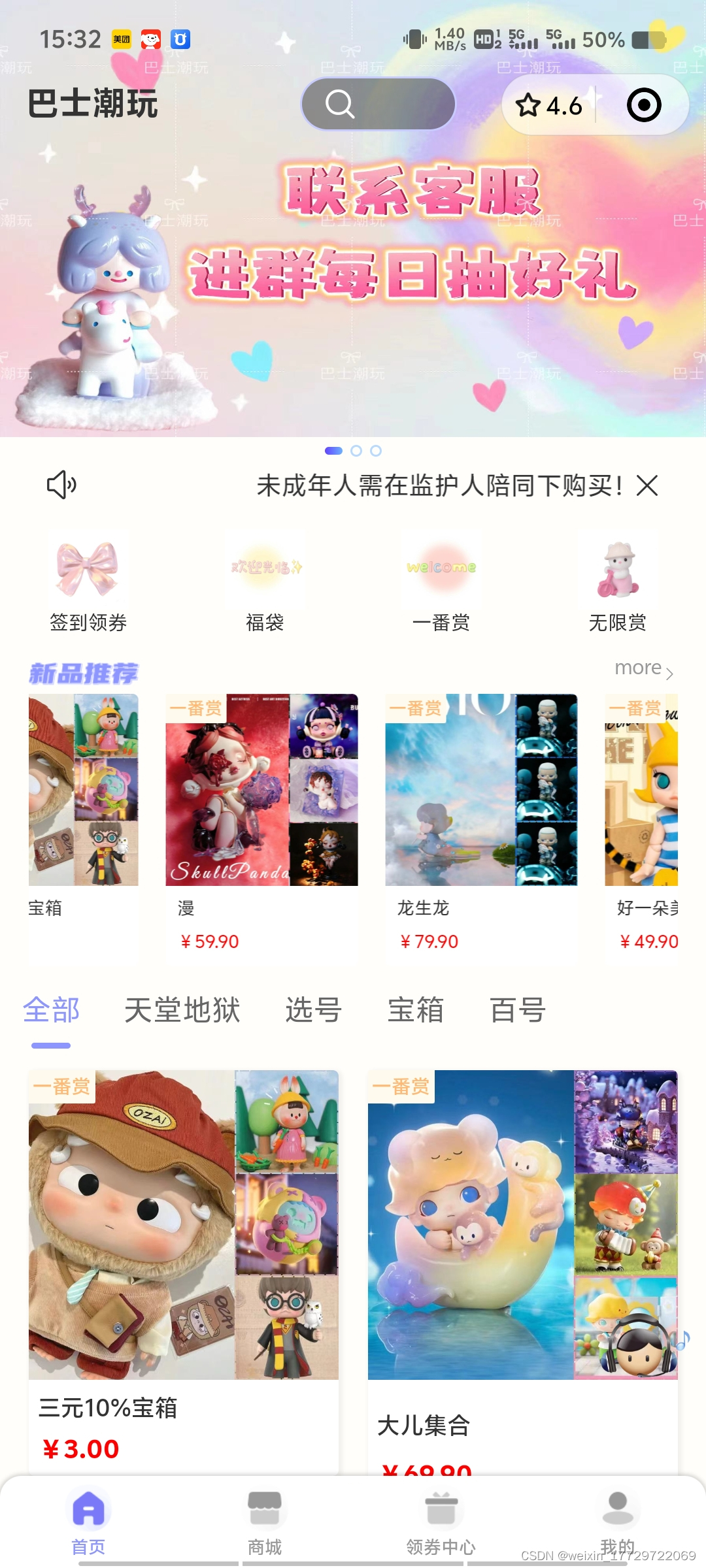Select the 百号 tab
Image resolution: width=706 pixels, height=1568 pixels.
coord(518,1010)
